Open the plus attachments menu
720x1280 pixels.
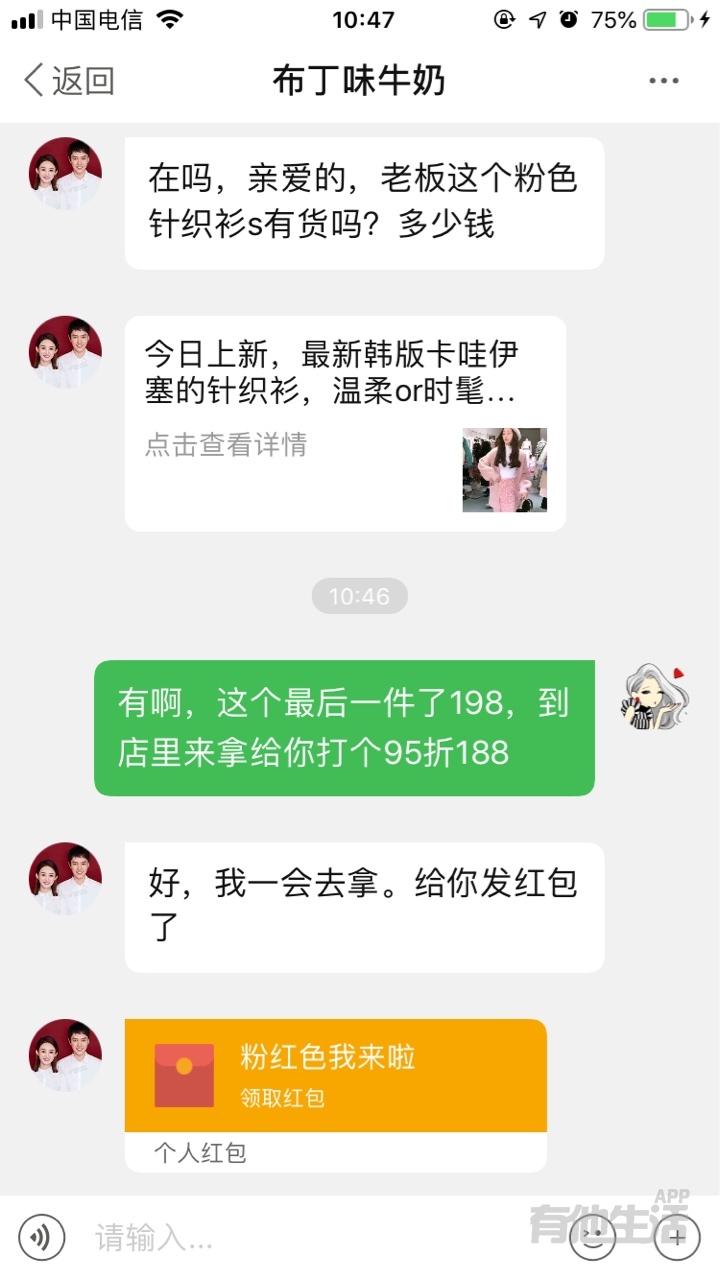677,1238
